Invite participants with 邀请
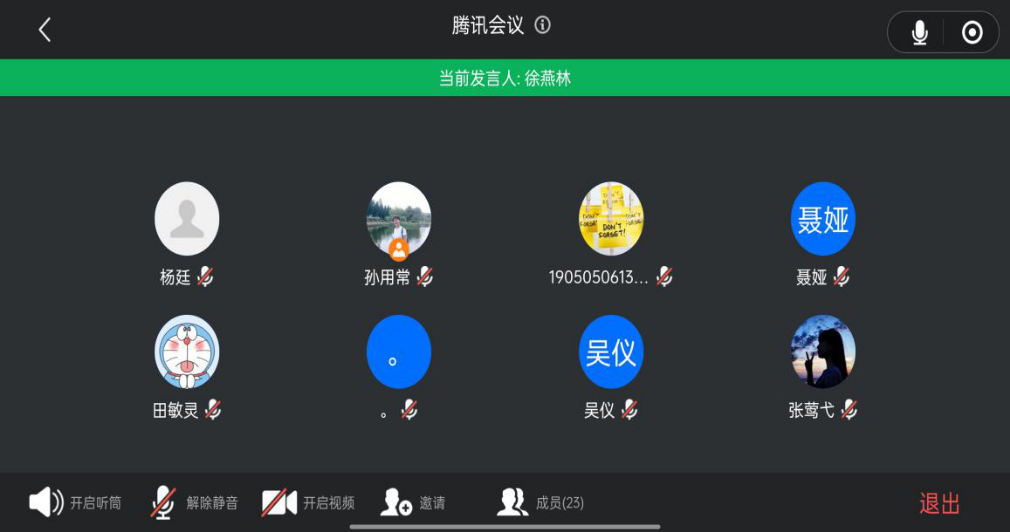This screenshot has height=532, width=1010. (x=412, y=502)
